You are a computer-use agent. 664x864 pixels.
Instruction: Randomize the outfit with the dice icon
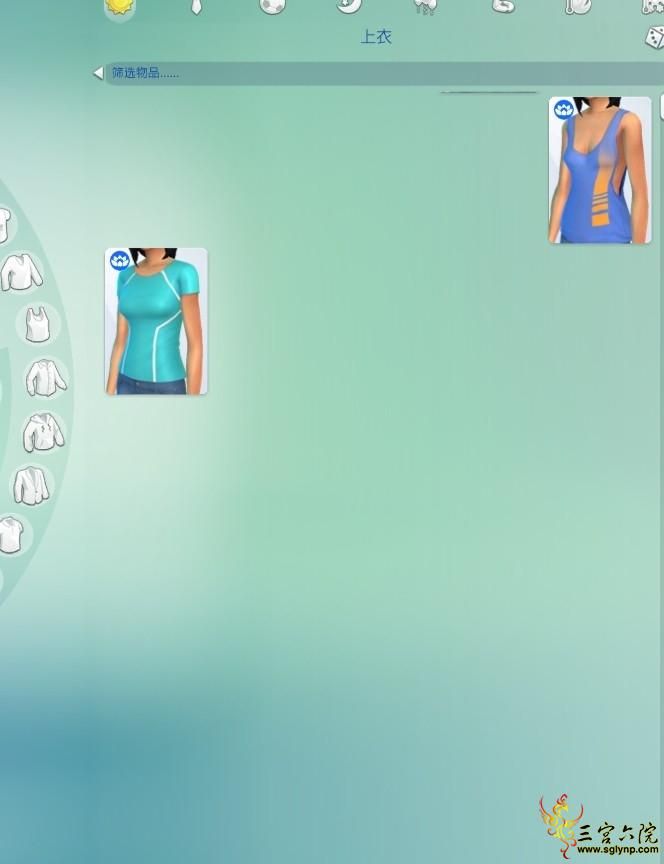tap(654, 38)
